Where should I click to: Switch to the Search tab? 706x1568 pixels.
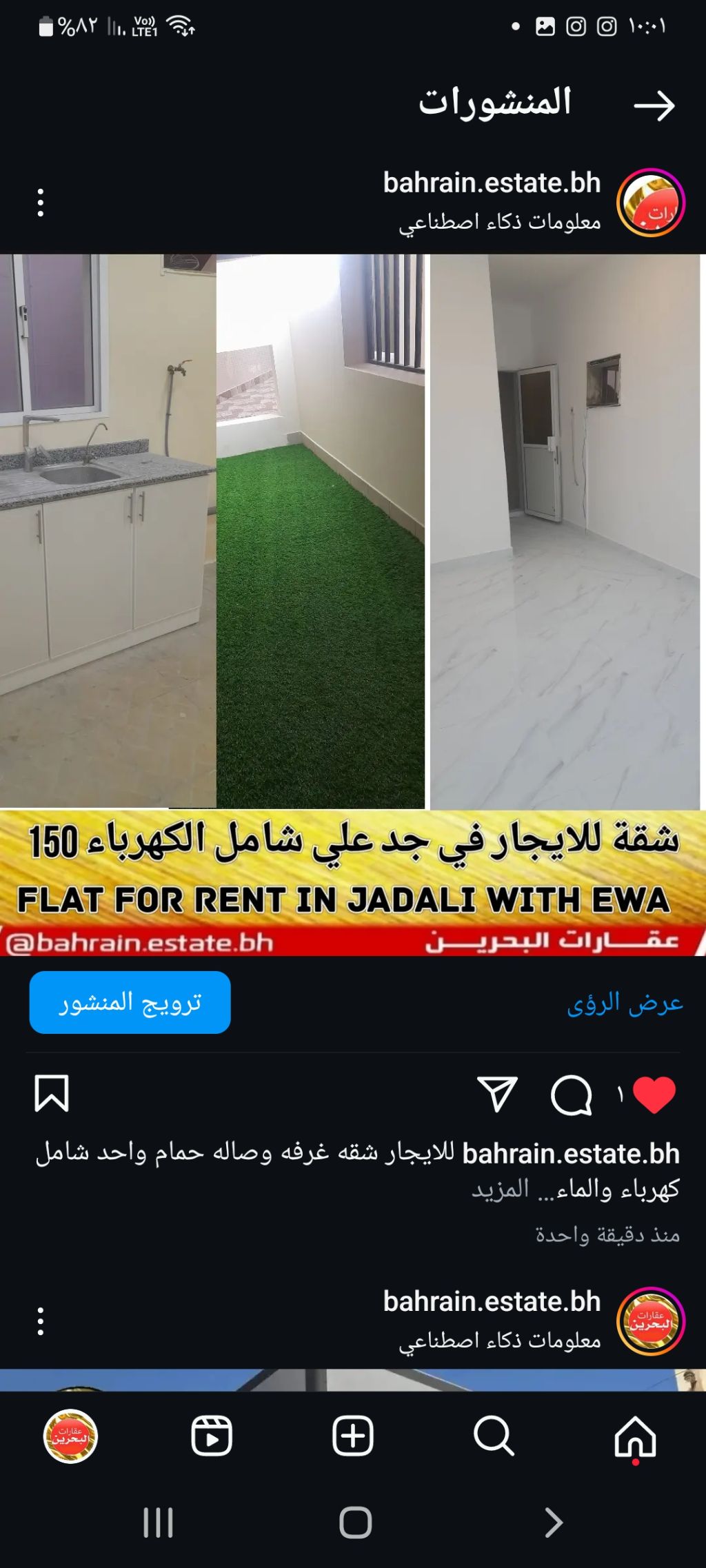click(x=494, y=1437)
